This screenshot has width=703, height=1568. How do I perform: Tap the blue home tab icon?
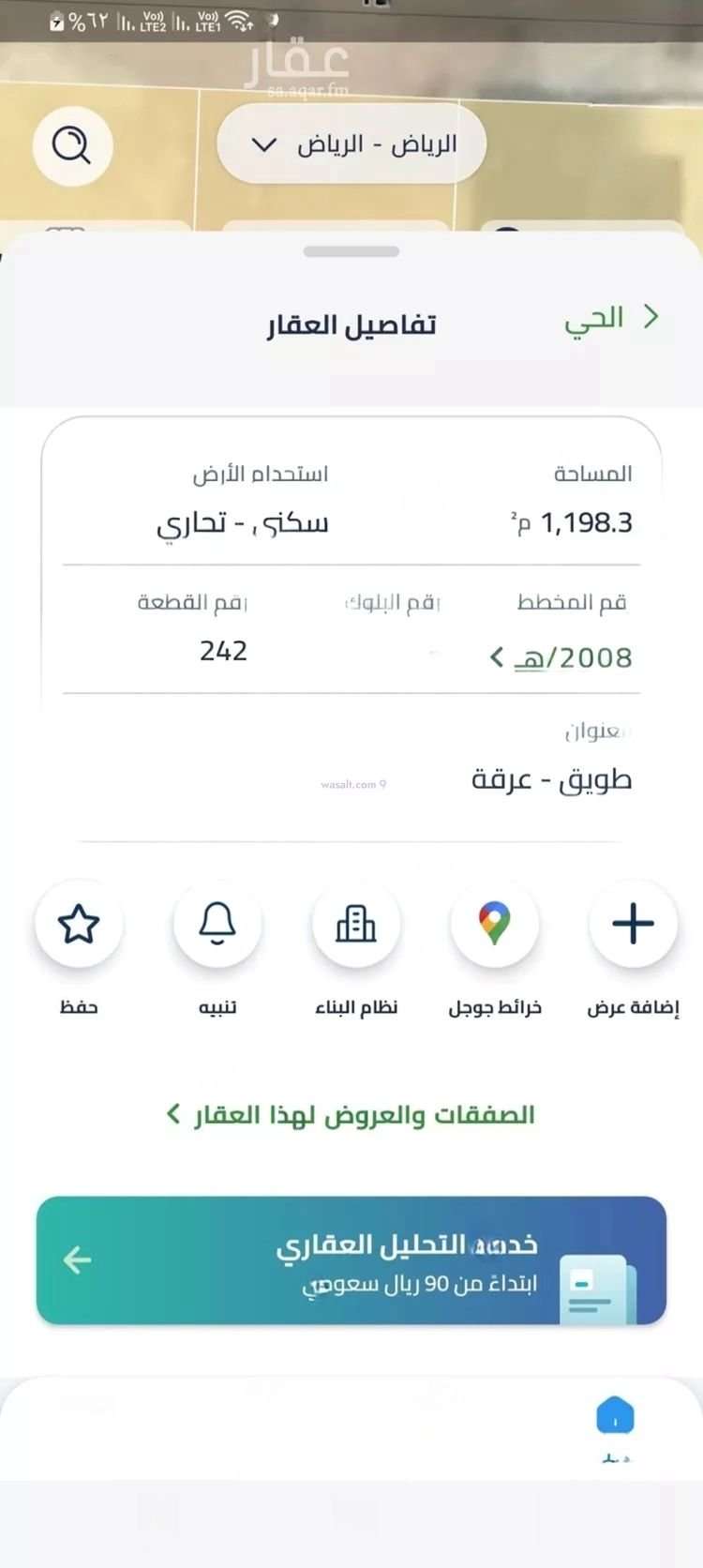point(615,1416)
